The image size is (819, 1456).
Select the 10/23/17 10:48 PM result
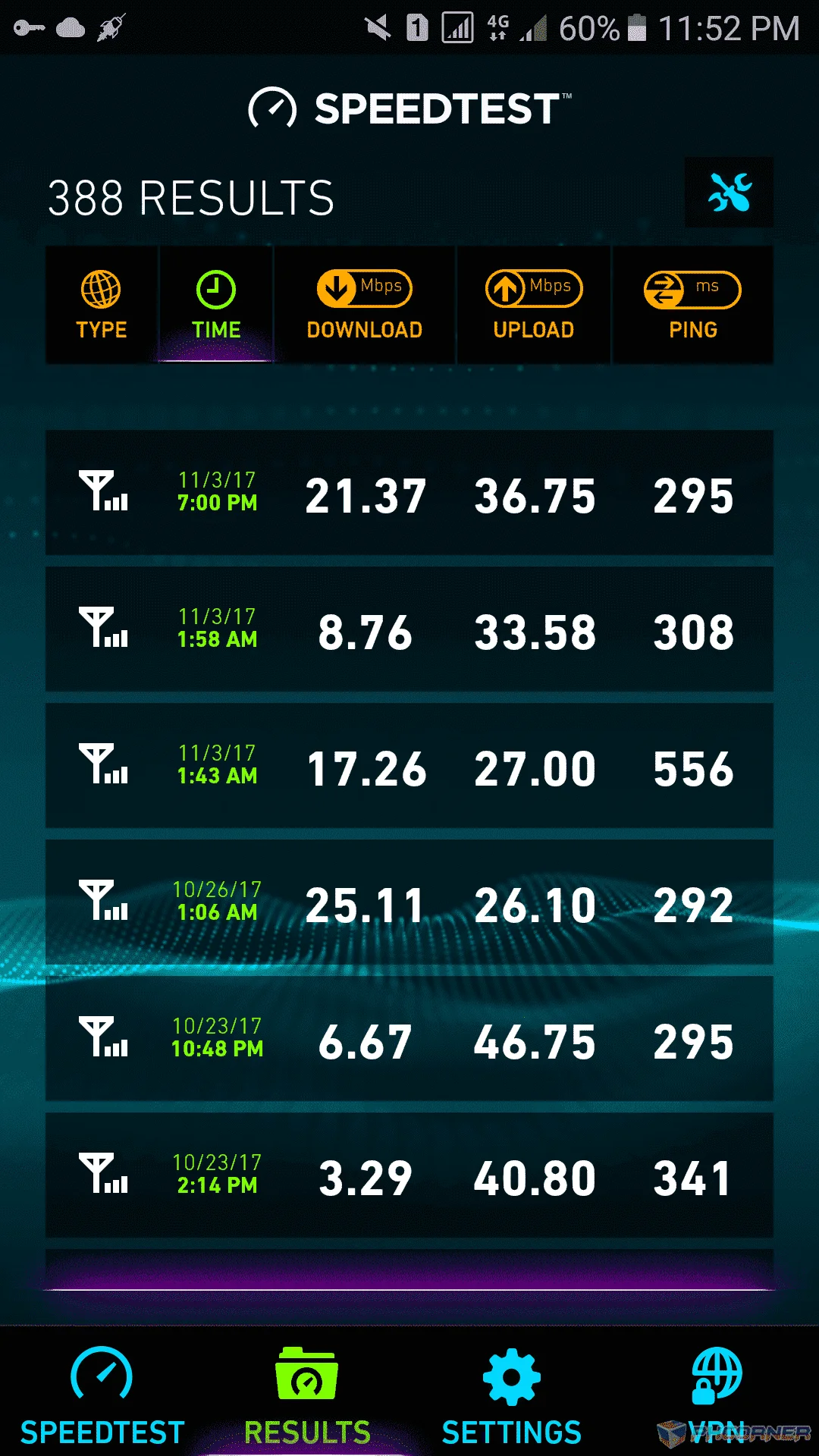[x=409, y=1038]
